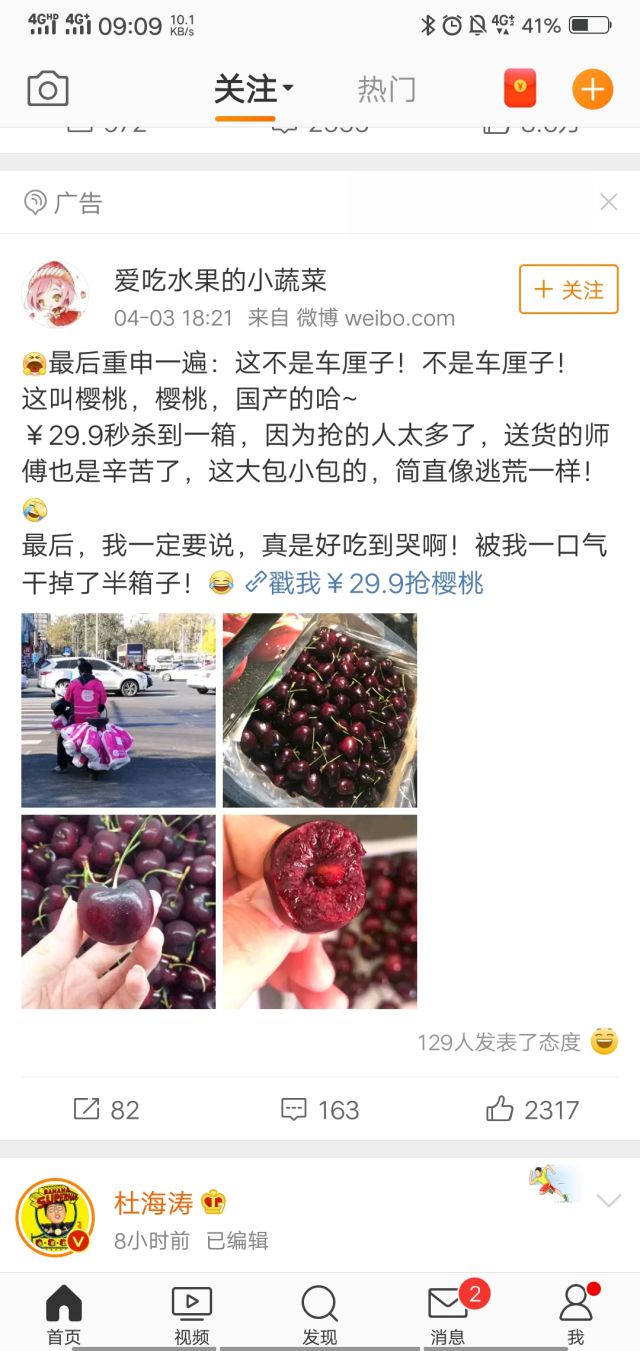640x1351 pixels.
Task: Check the 消息 tab
Action: point(448,1313)
